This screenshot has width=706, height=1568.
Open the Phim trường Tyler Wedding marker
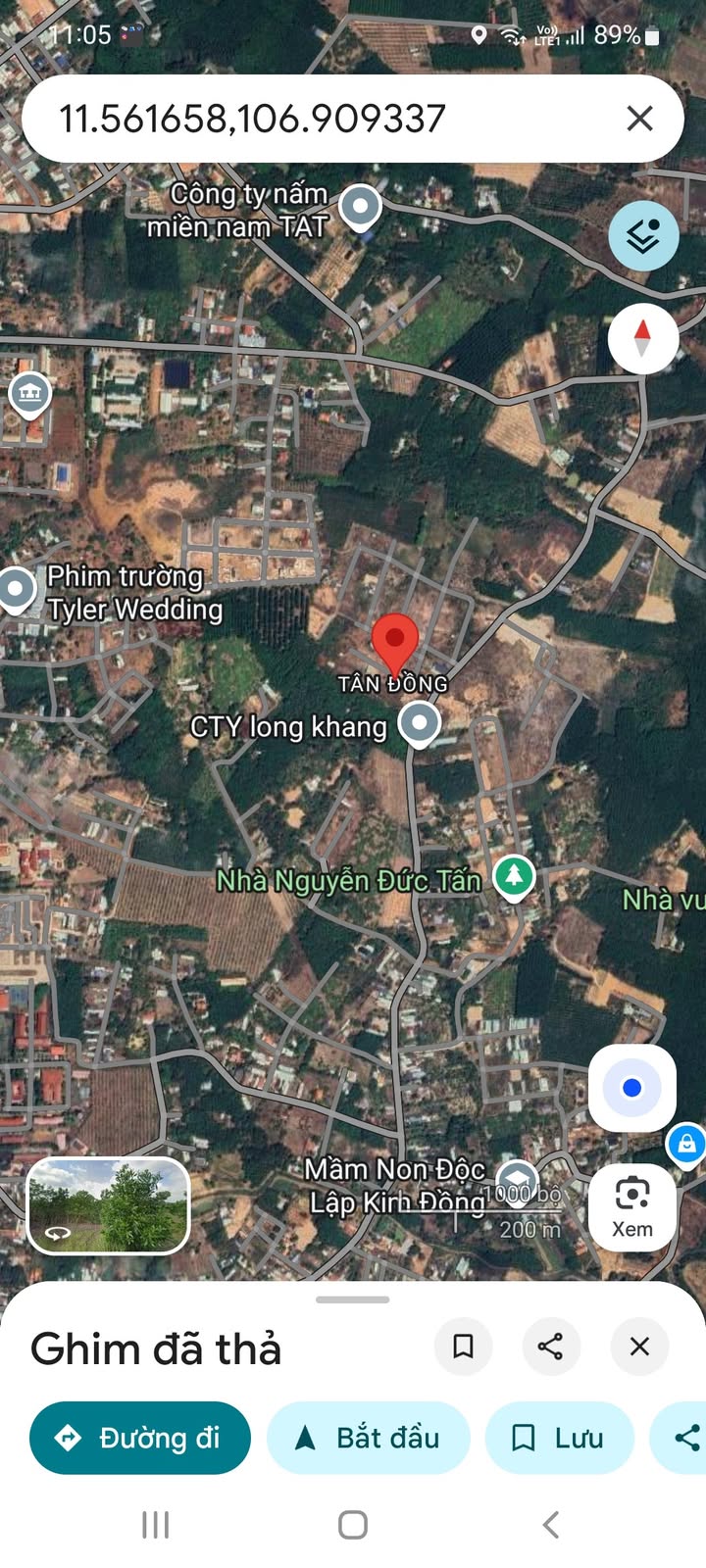(16, 590)
